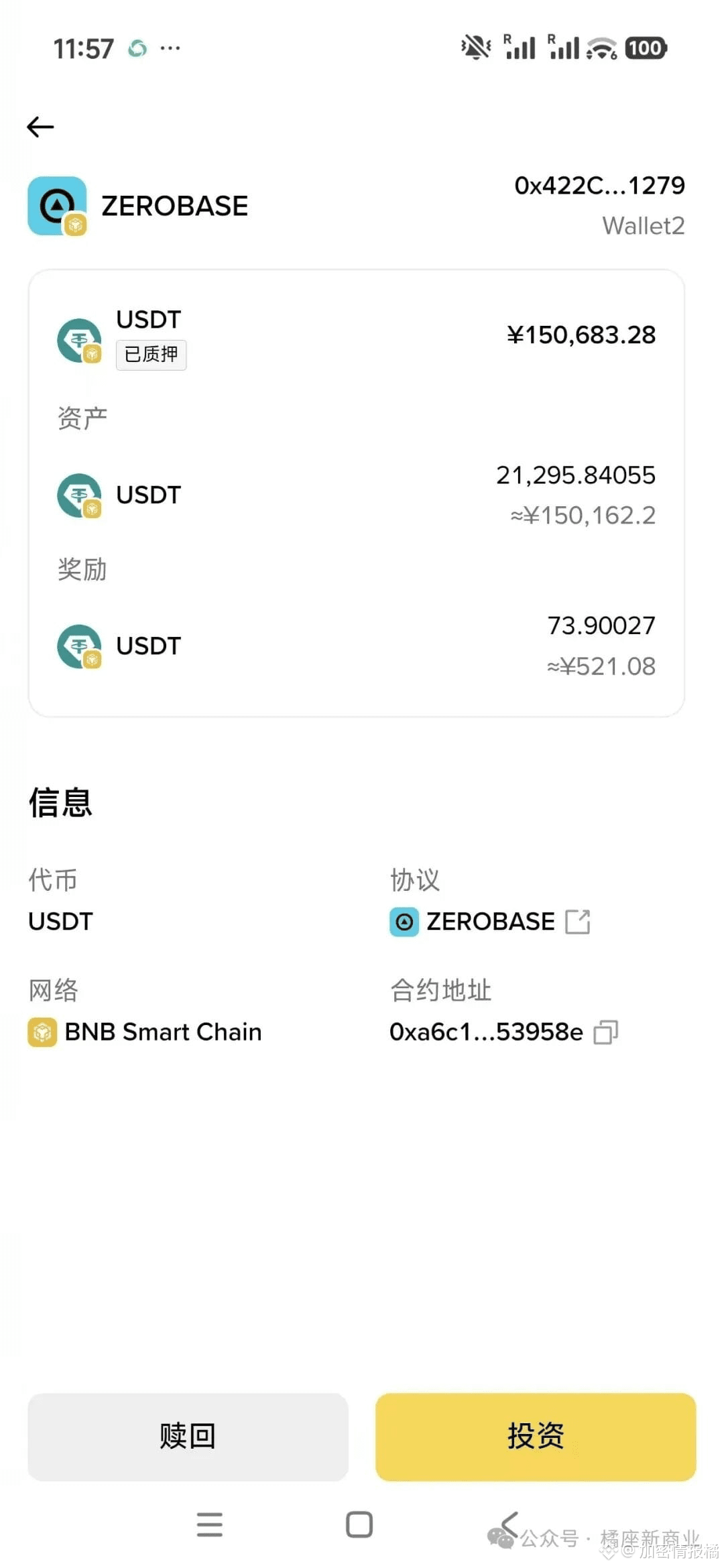Viewport: 724px width, 1568px height.
Task: Tap the yellow 投资 invest button
Action: point(535,1437)
